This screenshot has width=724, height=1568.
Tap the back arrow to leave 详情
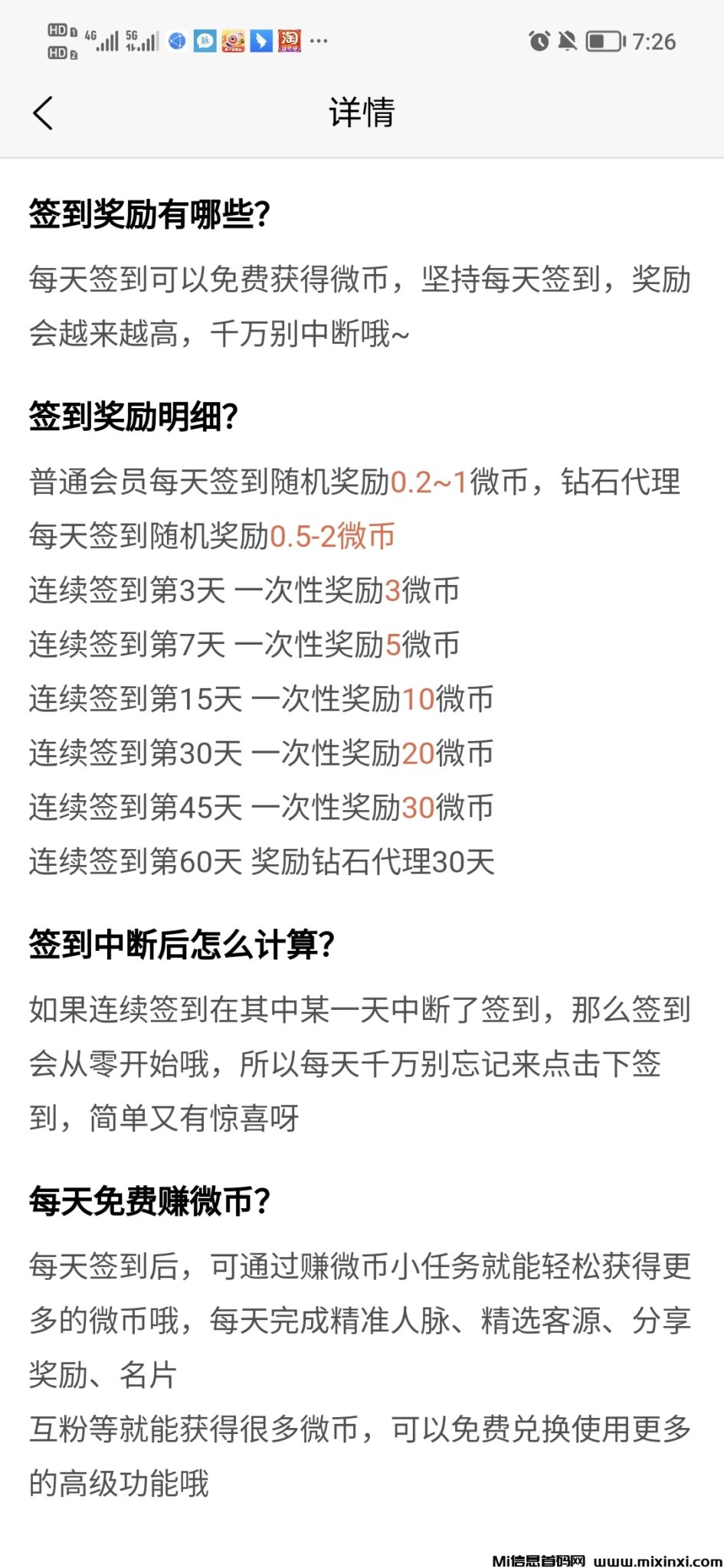[44, 113]
